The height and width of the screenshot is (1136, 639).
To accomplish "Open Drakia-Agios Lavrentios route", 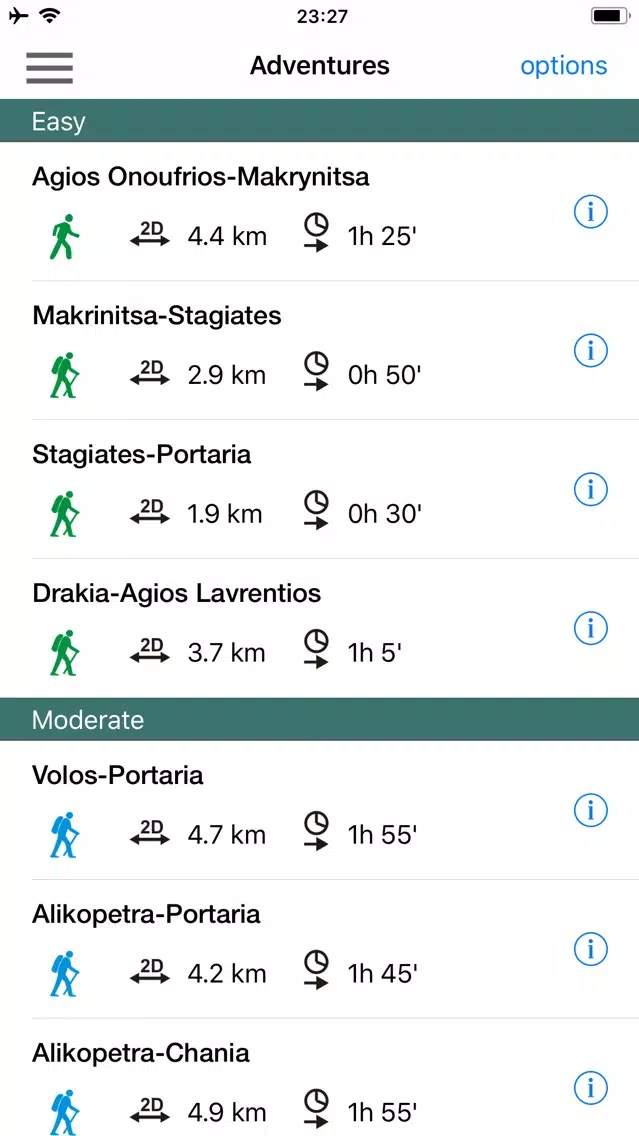I will (320, 628).
